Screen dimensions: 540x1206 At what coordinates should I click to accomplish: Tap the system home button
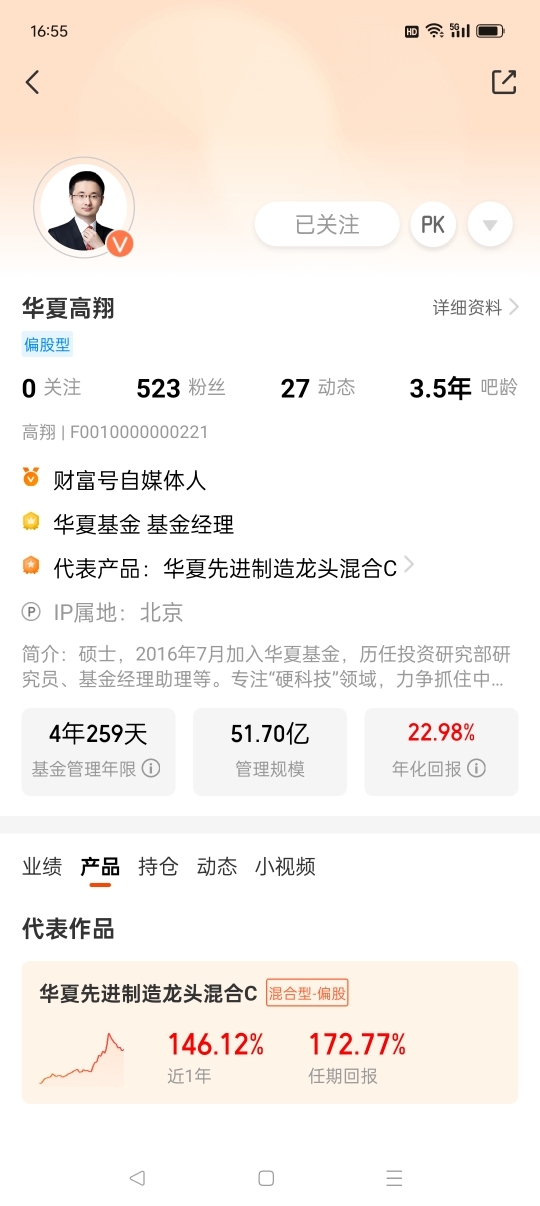pyautogui.click(x=266, y=1178)
